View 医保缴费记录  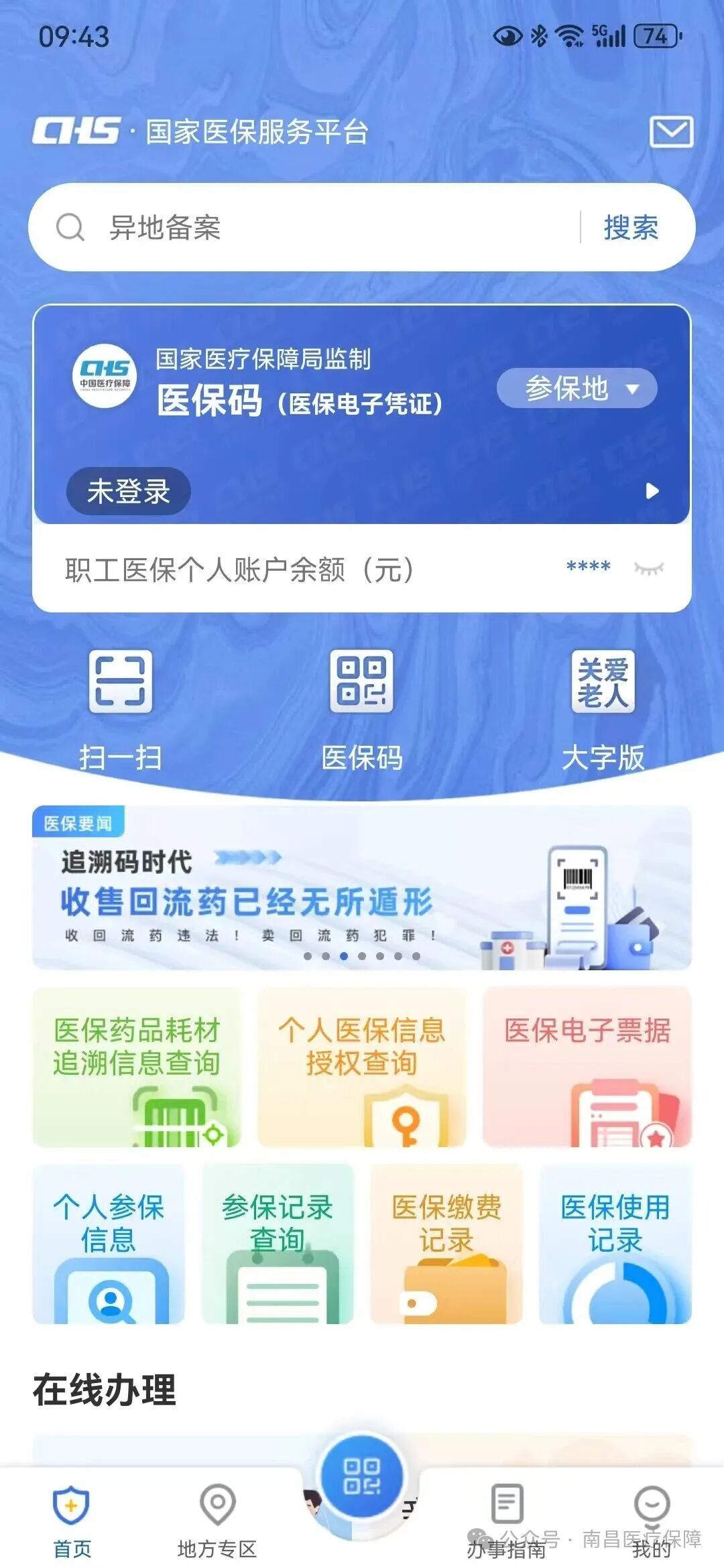[446, 1244]
